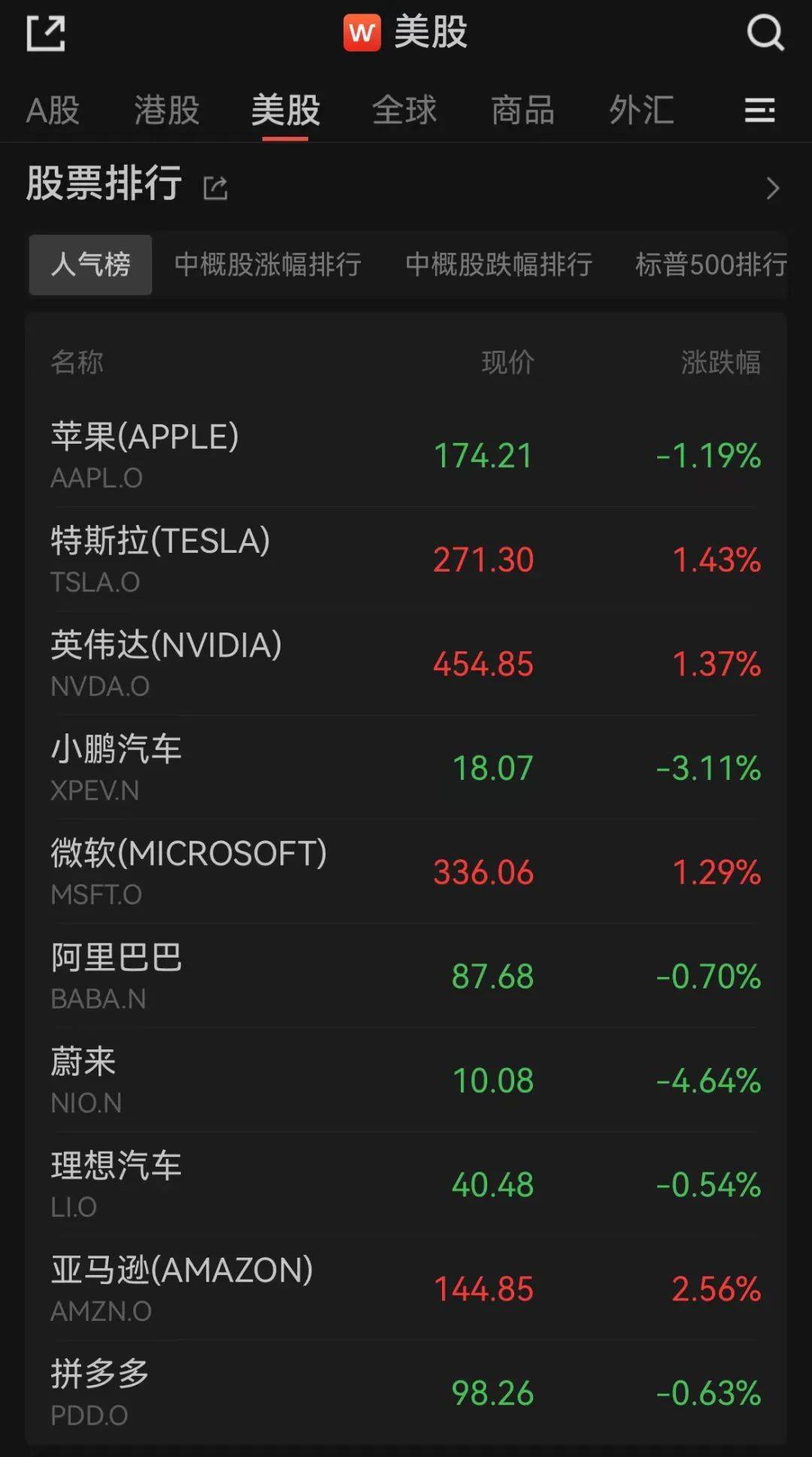Select the 中概股涨幅排行 chip

point(268,265)
